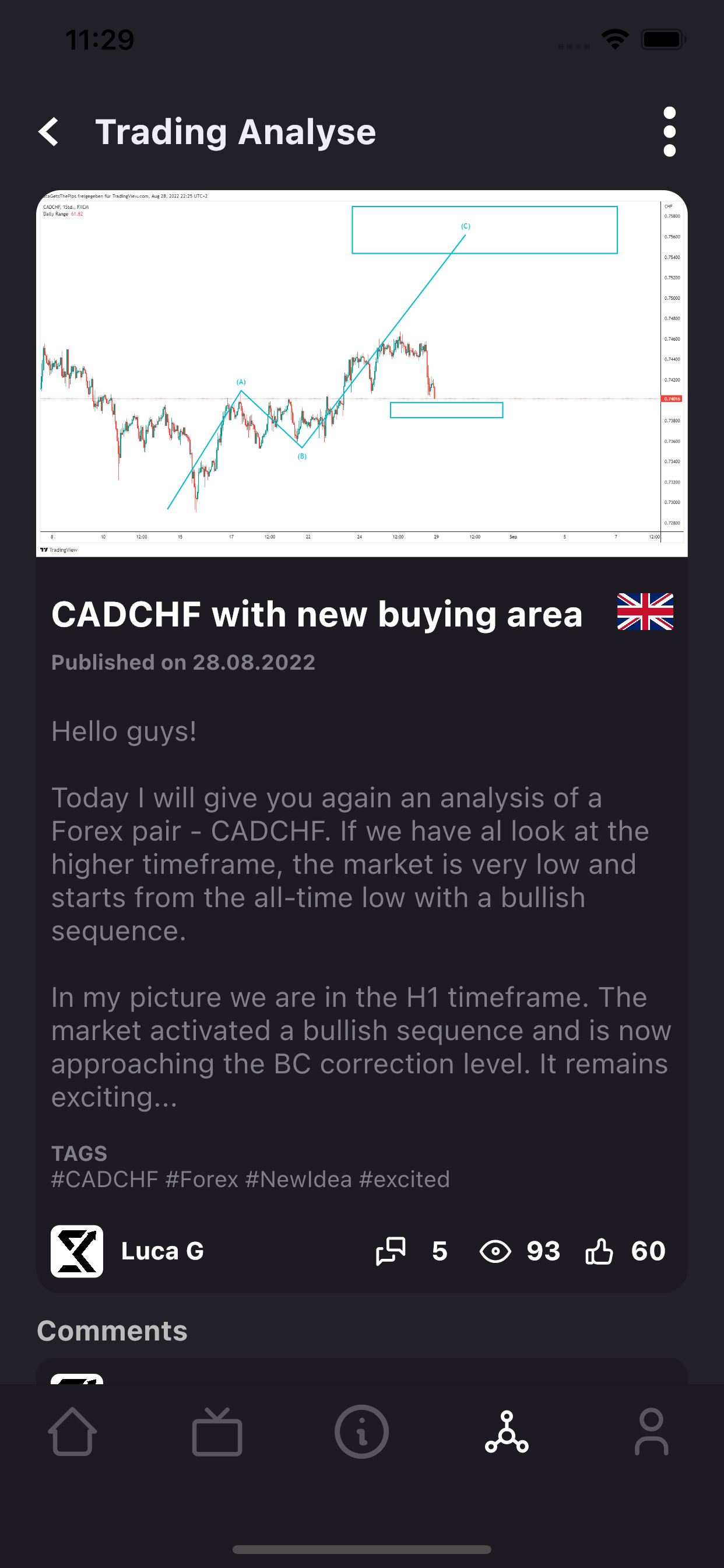The width and height of the screenshot is (724, 1568).
Task: Open Luca G's profile
Action: [128, 1251]
